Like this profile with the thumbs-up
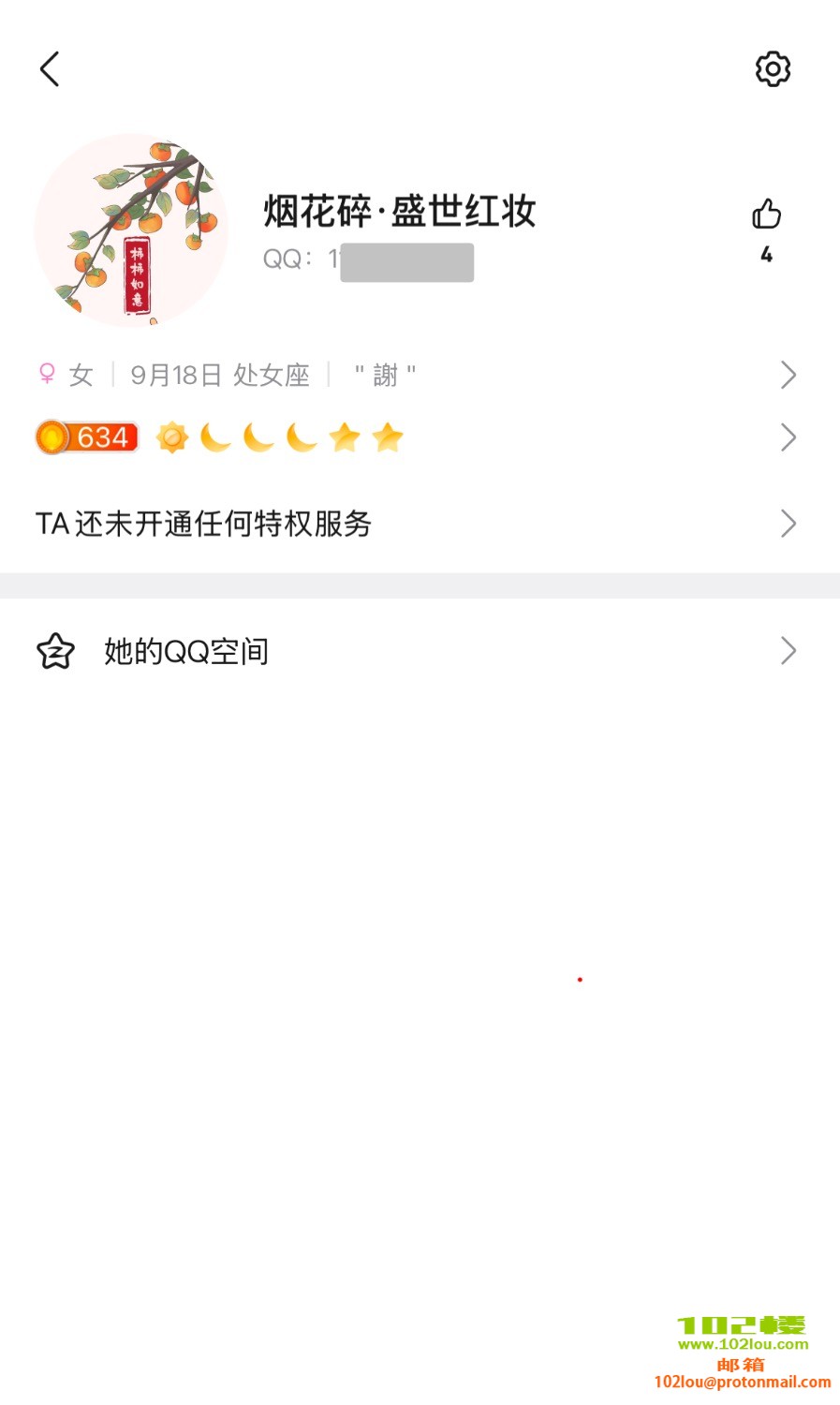 pos(766,215)
